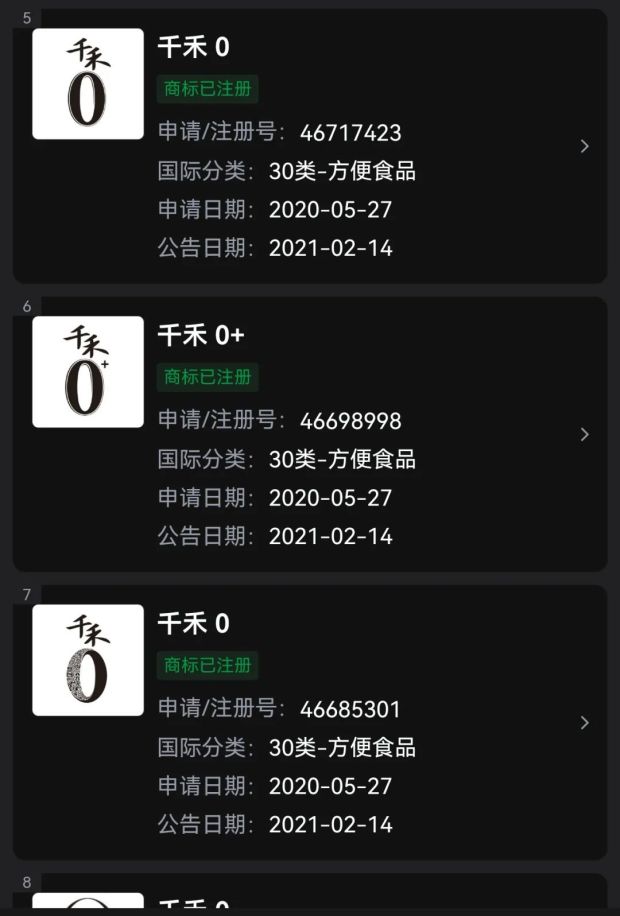Open the 千禾 0+ trademark card
This screenshot has width=620, height=916.
310,434
